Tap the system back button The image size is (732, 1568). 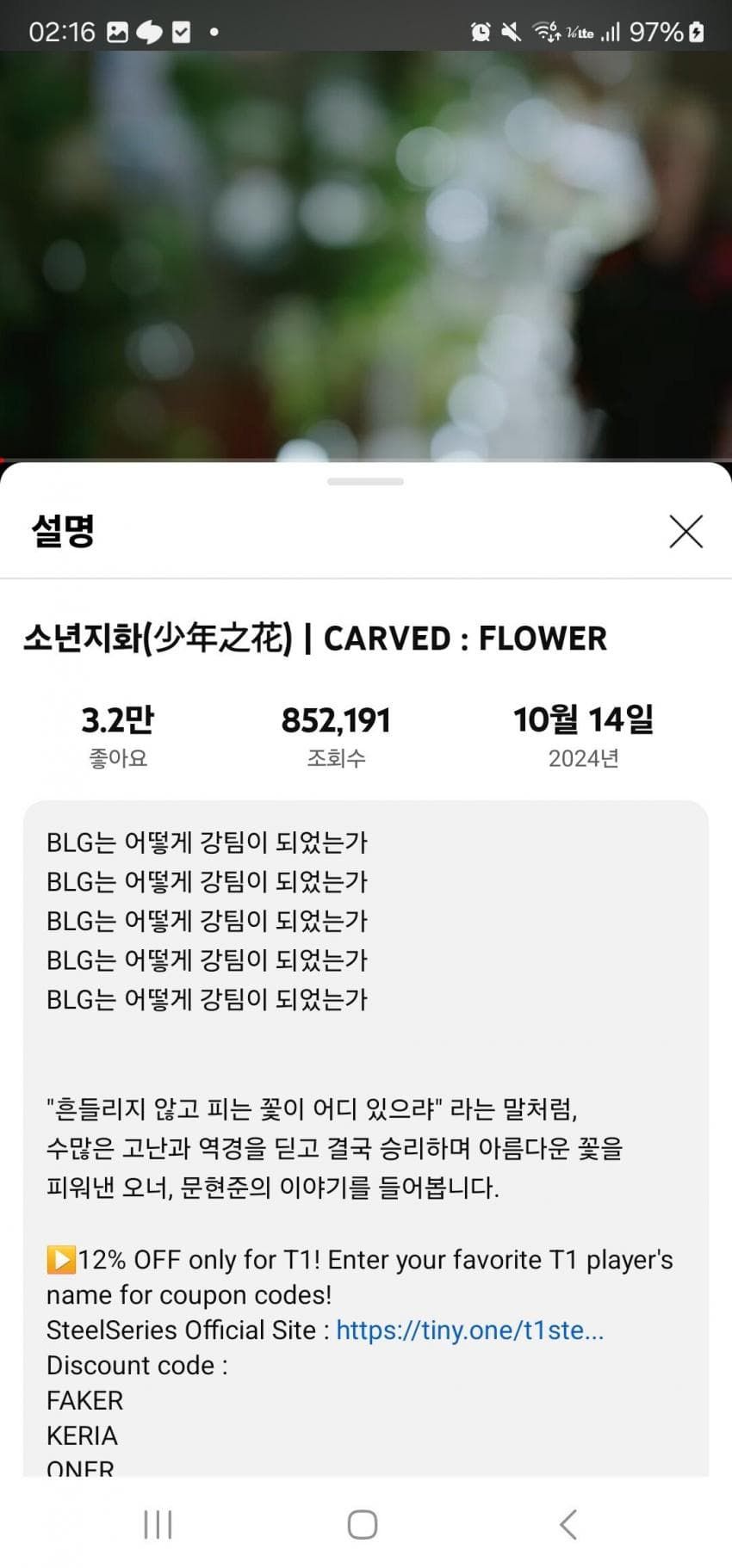tap(568, 1524)
